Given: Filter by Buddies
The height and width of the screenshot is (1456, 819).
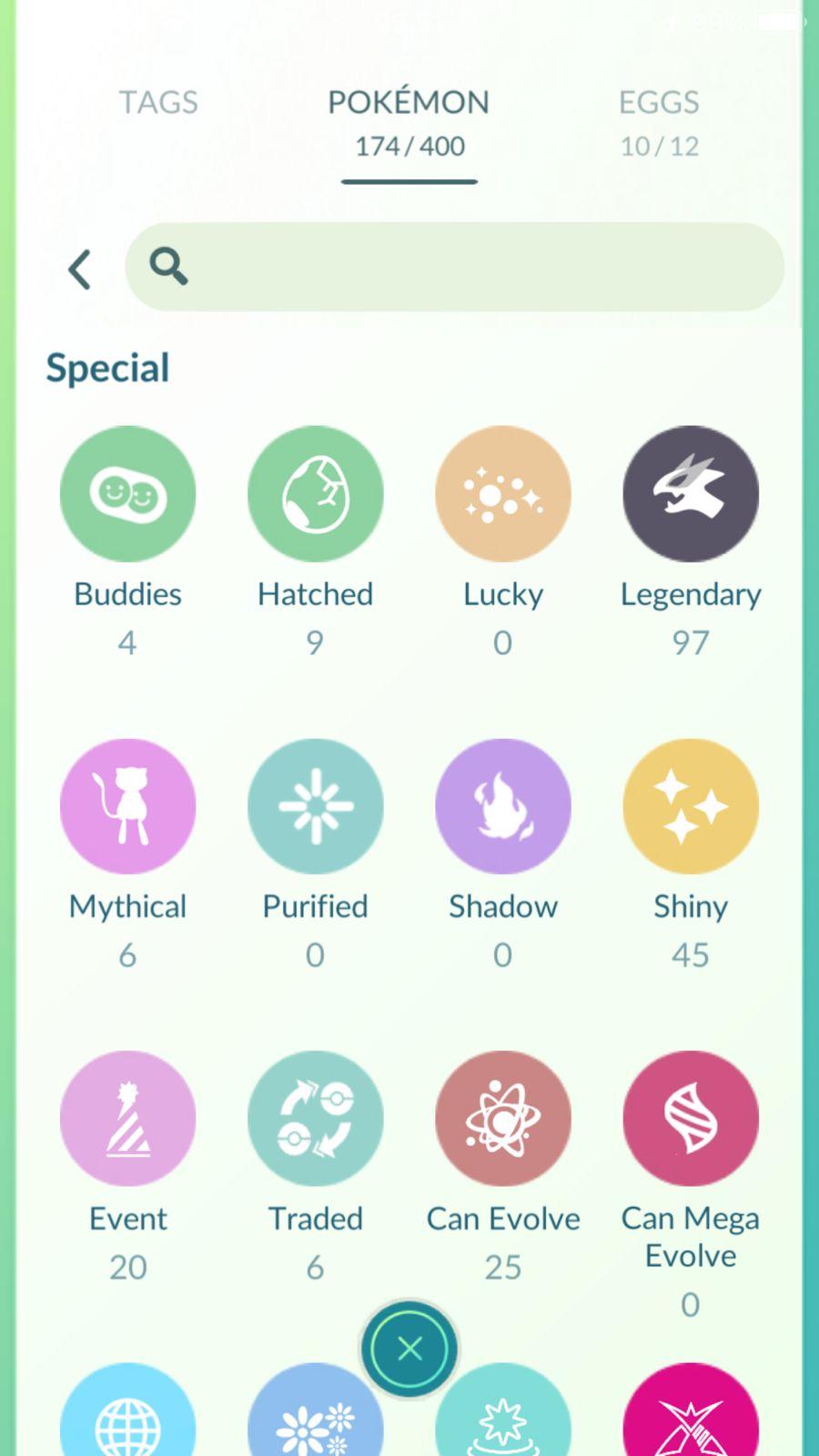Looking at the screenshot, I should (127, 494).
